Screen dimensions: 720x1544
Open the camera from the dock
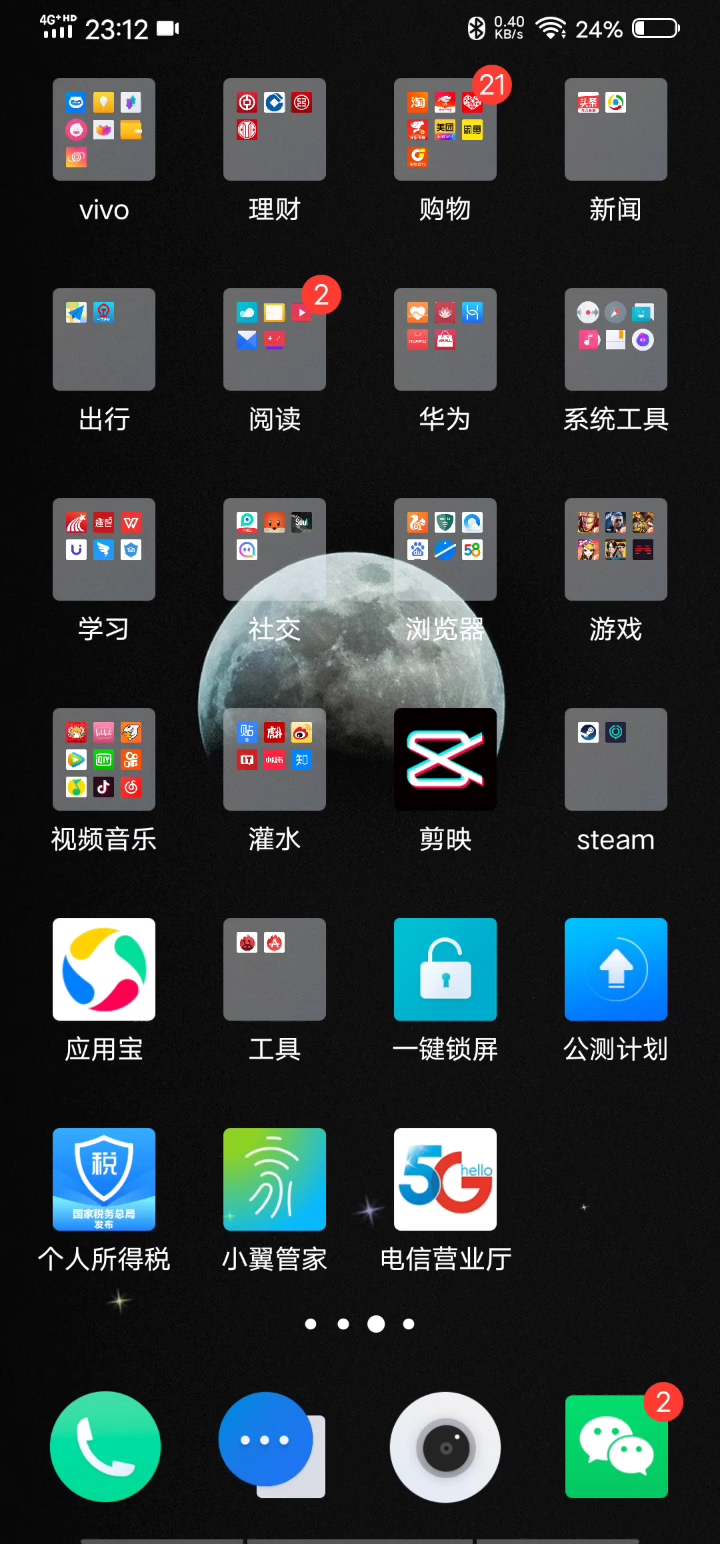[x=445, y=1446]
